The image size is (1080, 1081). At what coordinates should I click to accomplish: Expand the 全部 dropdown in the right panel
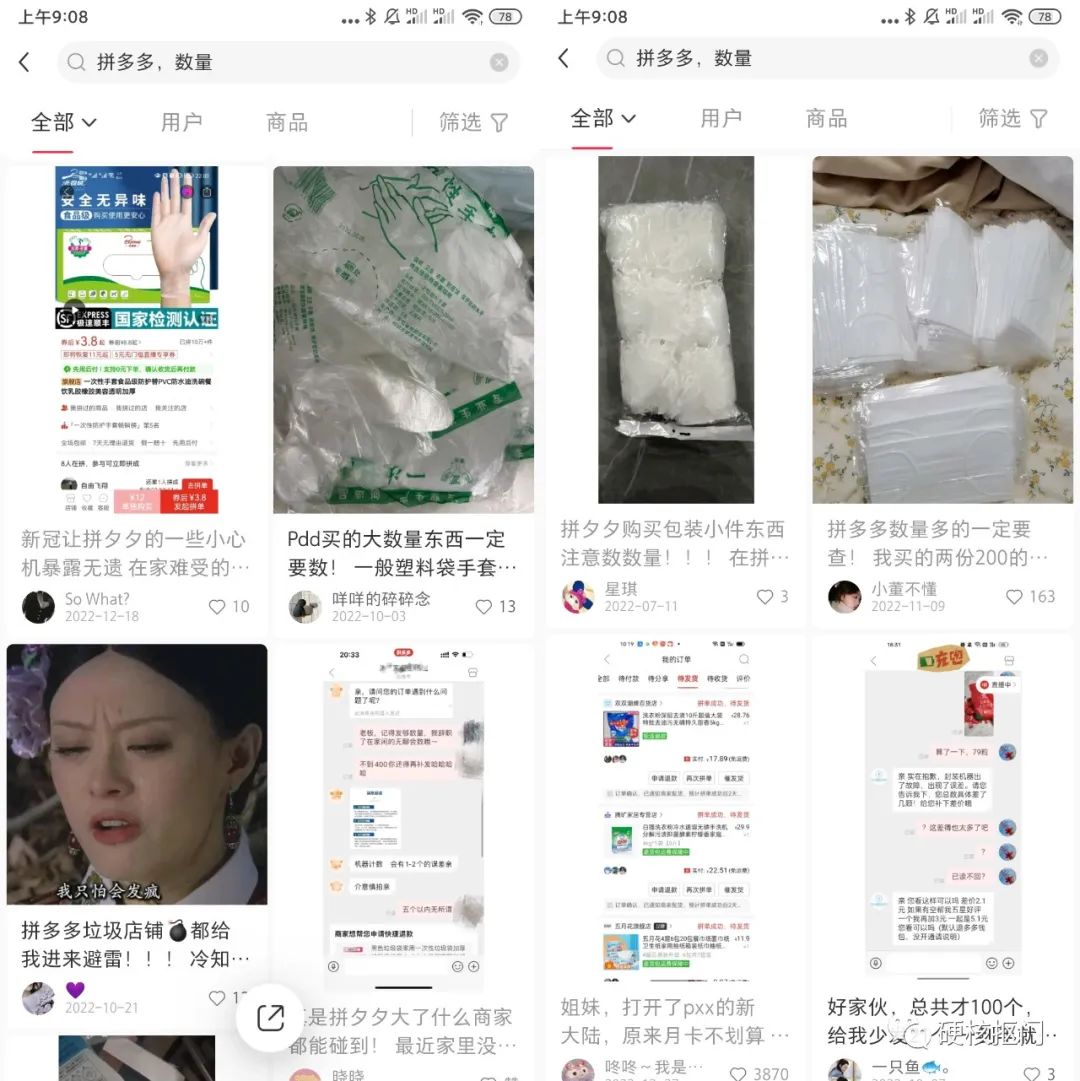click(x=602, y=119)
